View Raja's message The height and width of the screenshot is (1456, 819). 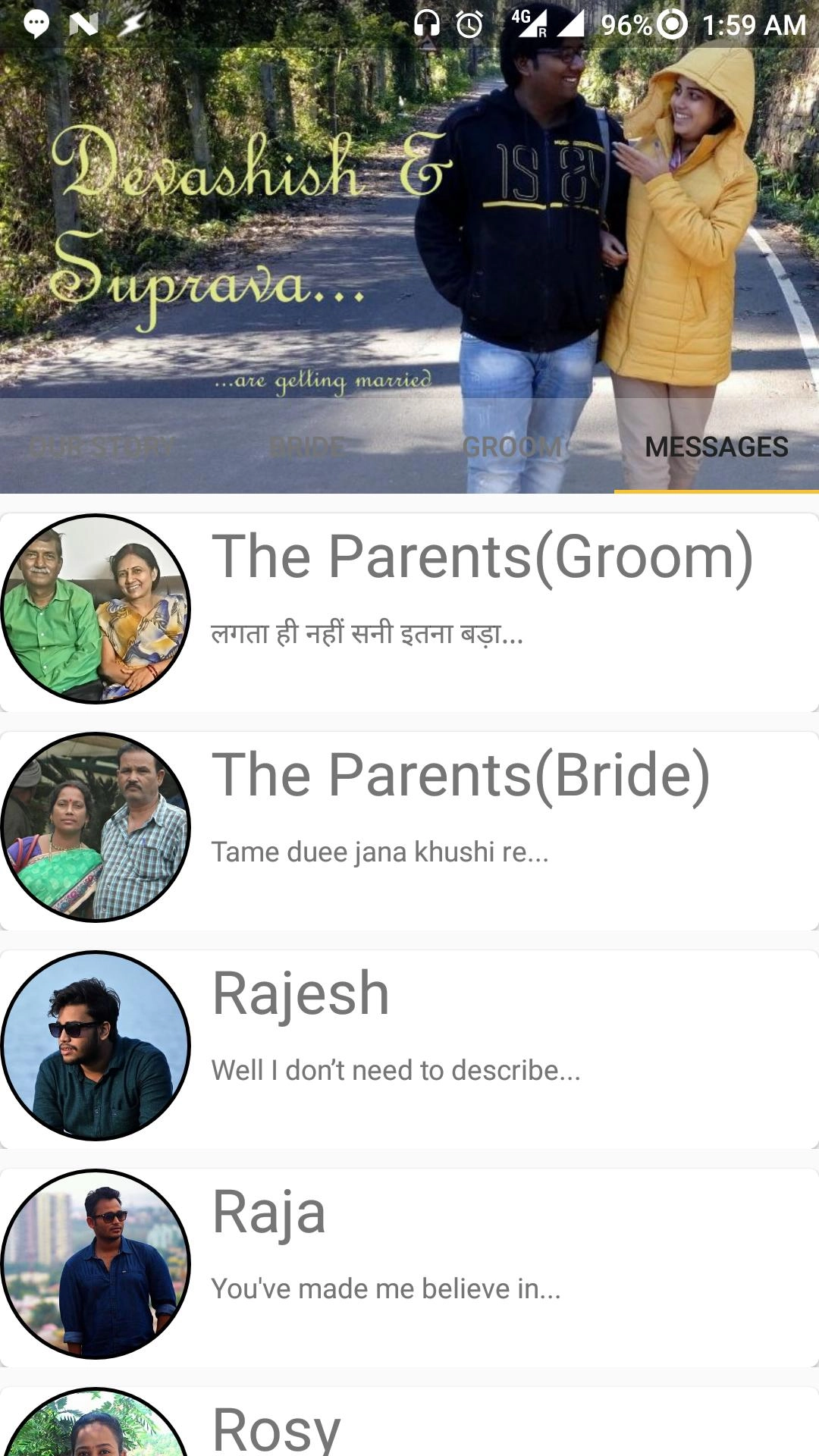tap(409, 1268)
